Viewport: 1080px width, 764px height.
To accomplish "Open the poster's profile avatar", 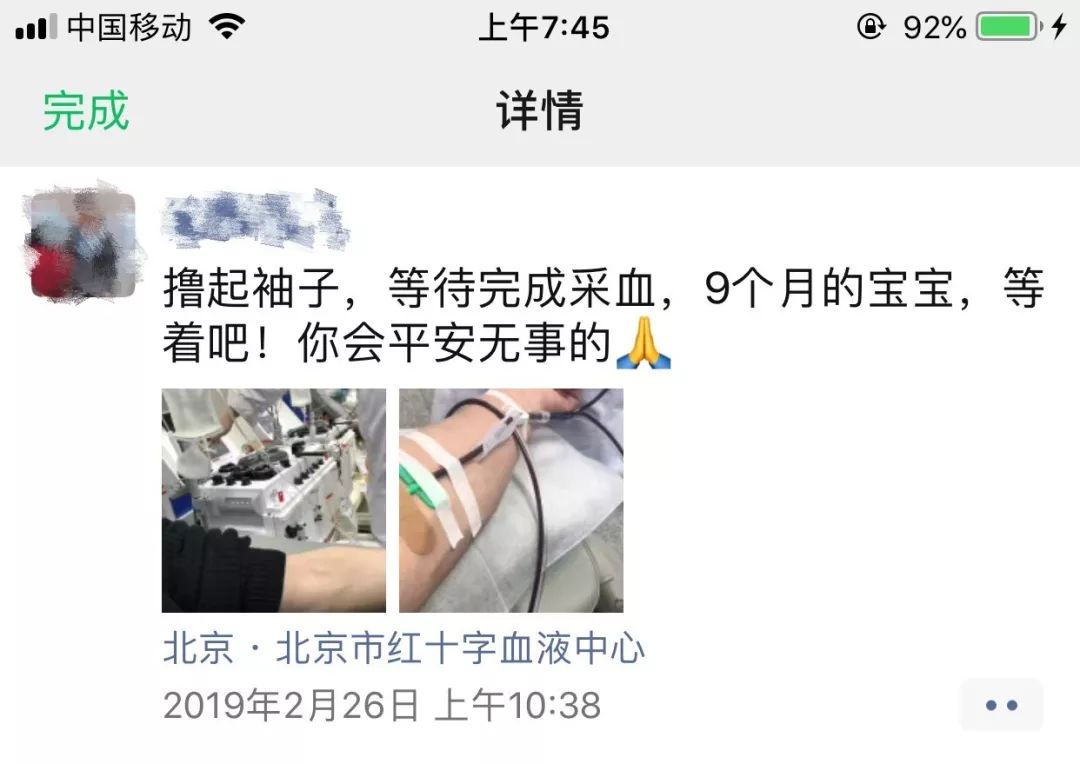I will (83, 243).
